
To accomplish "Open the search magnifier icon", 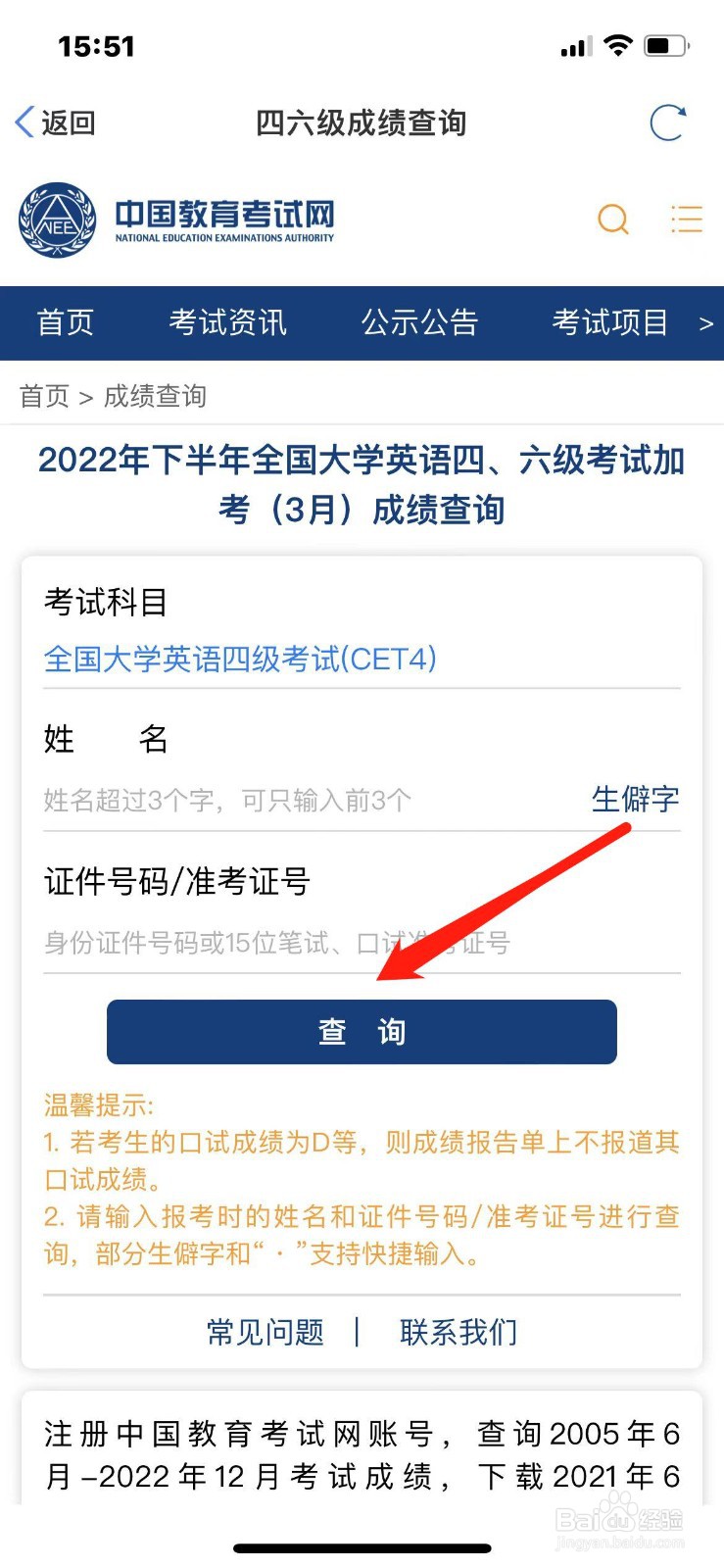I will click(613, 220).
